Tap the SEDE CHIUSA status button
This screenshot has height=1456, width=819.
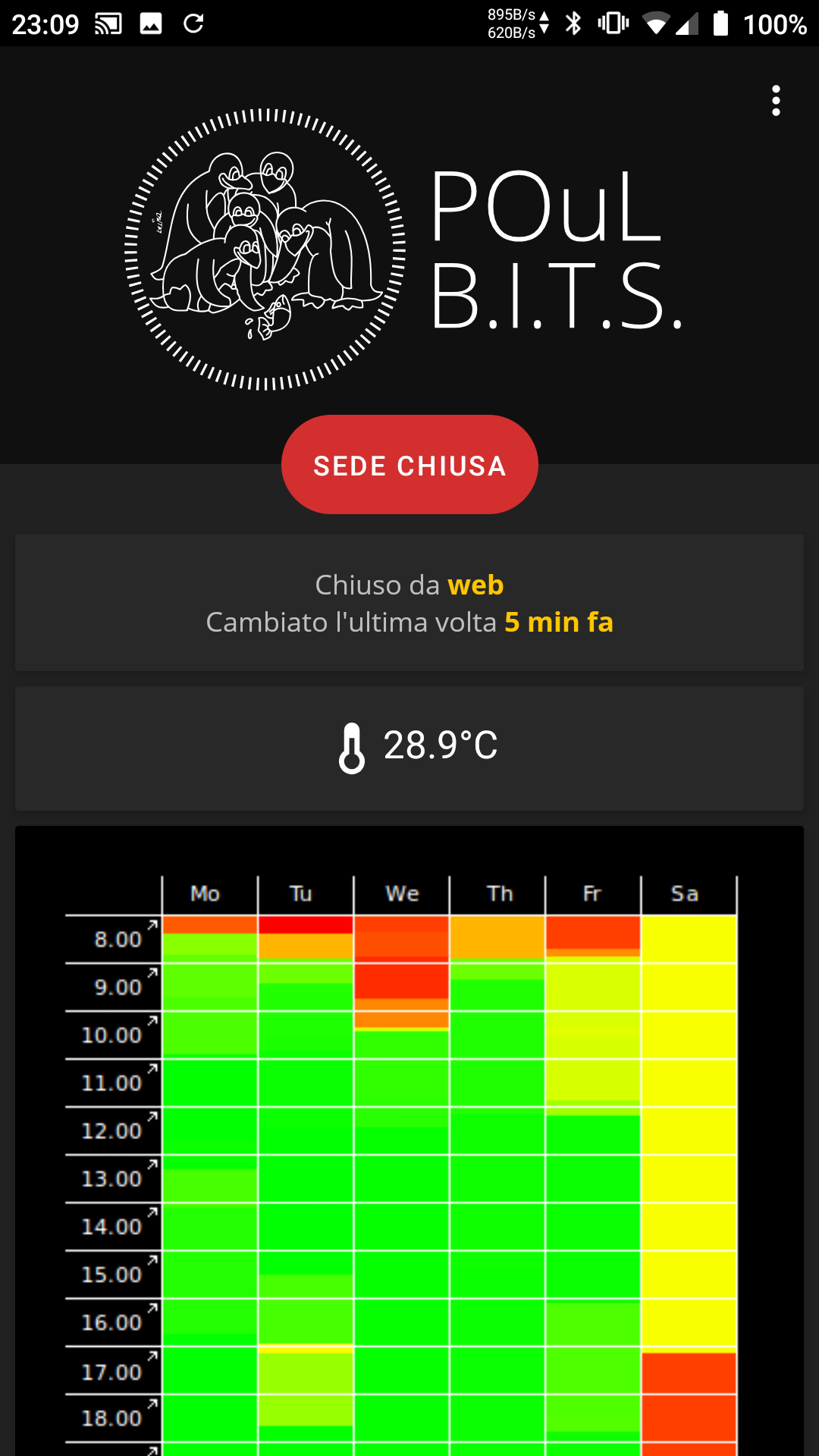[409, 465]
